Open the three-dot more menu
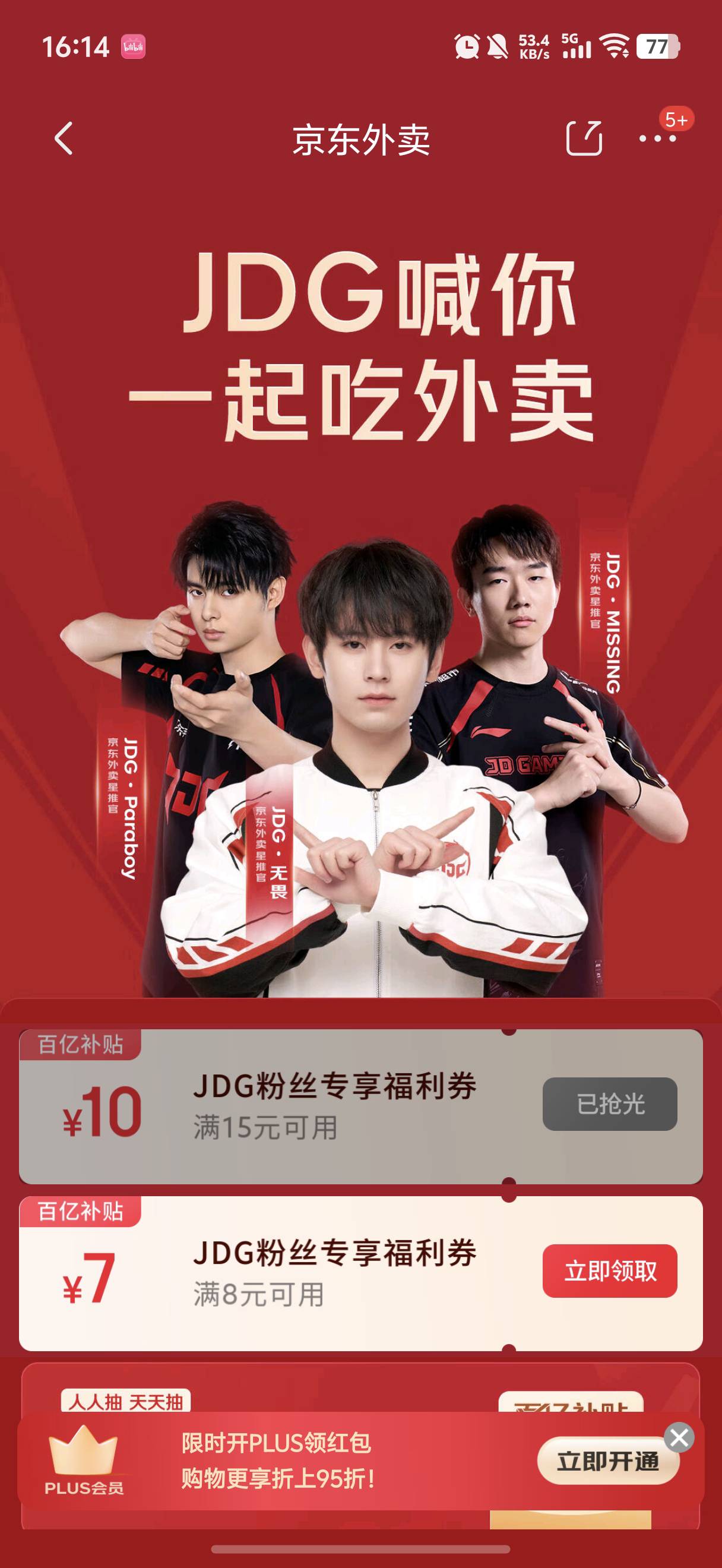This screenshot has height=1568, width=722. coord(657,139)
